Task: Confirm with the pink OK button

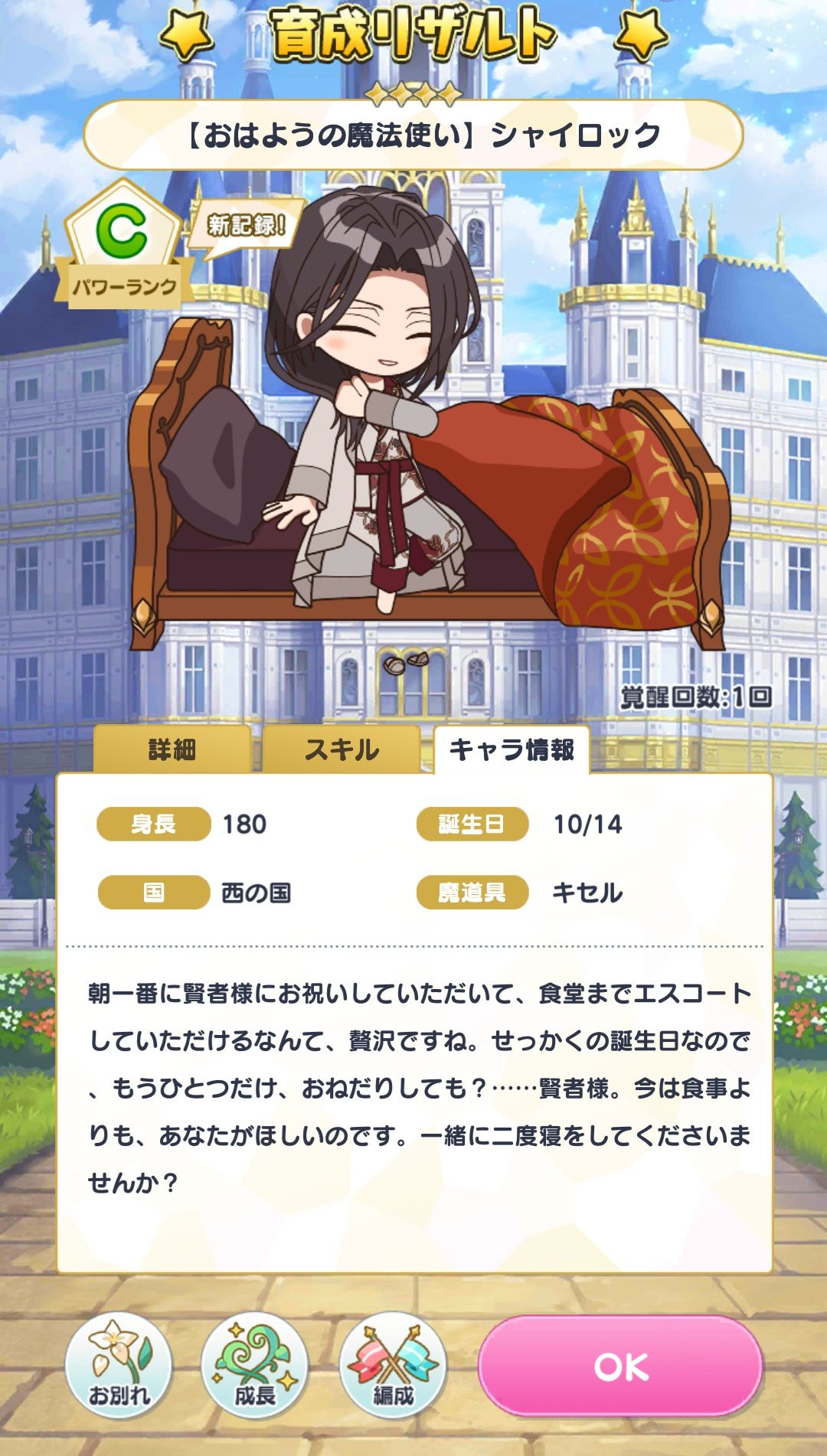Action: [620, 1366]
